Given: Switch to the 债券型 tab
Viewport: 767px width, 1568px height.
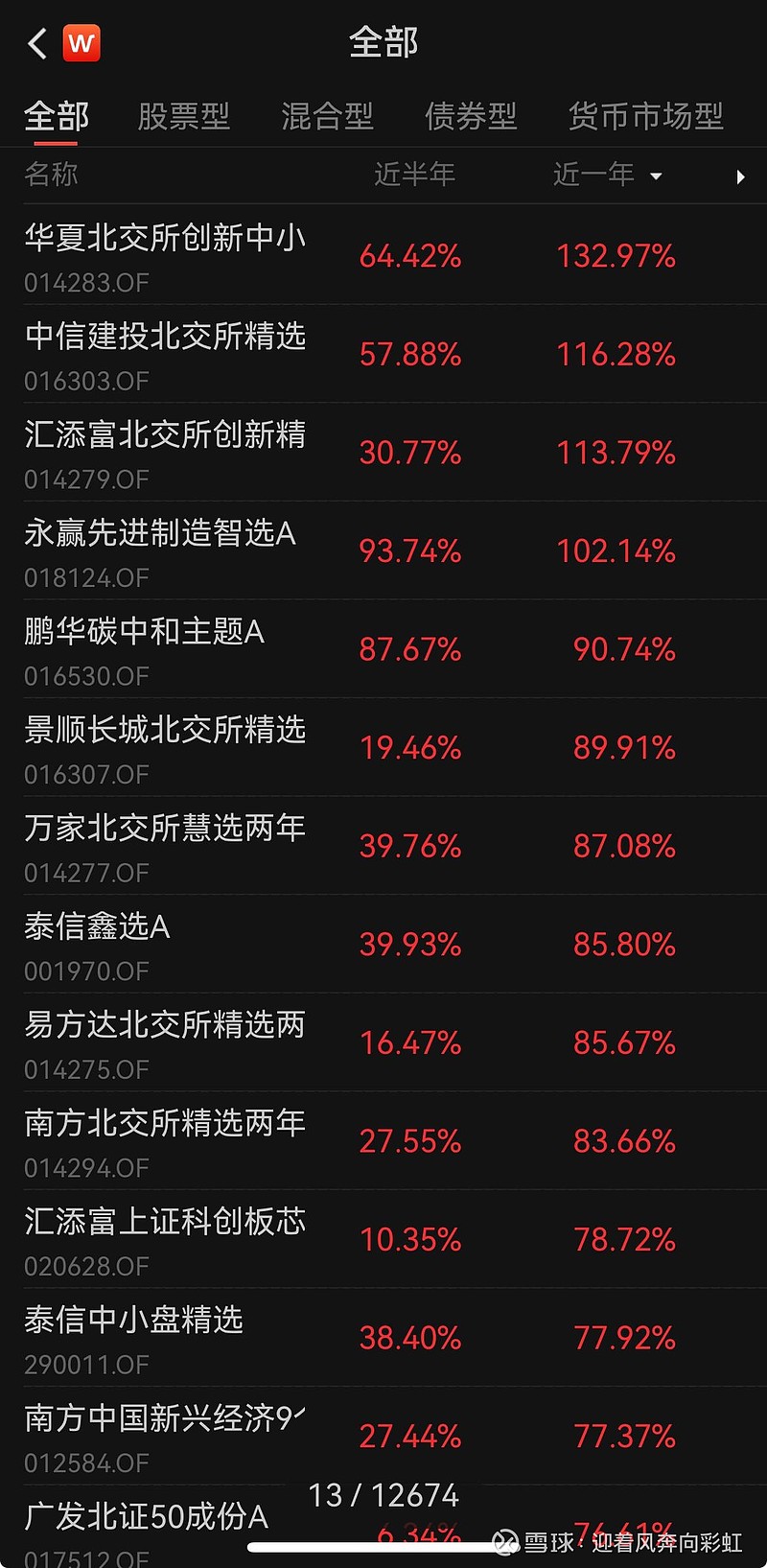Looking at the screenshot, I should click(x=470, y=115).
